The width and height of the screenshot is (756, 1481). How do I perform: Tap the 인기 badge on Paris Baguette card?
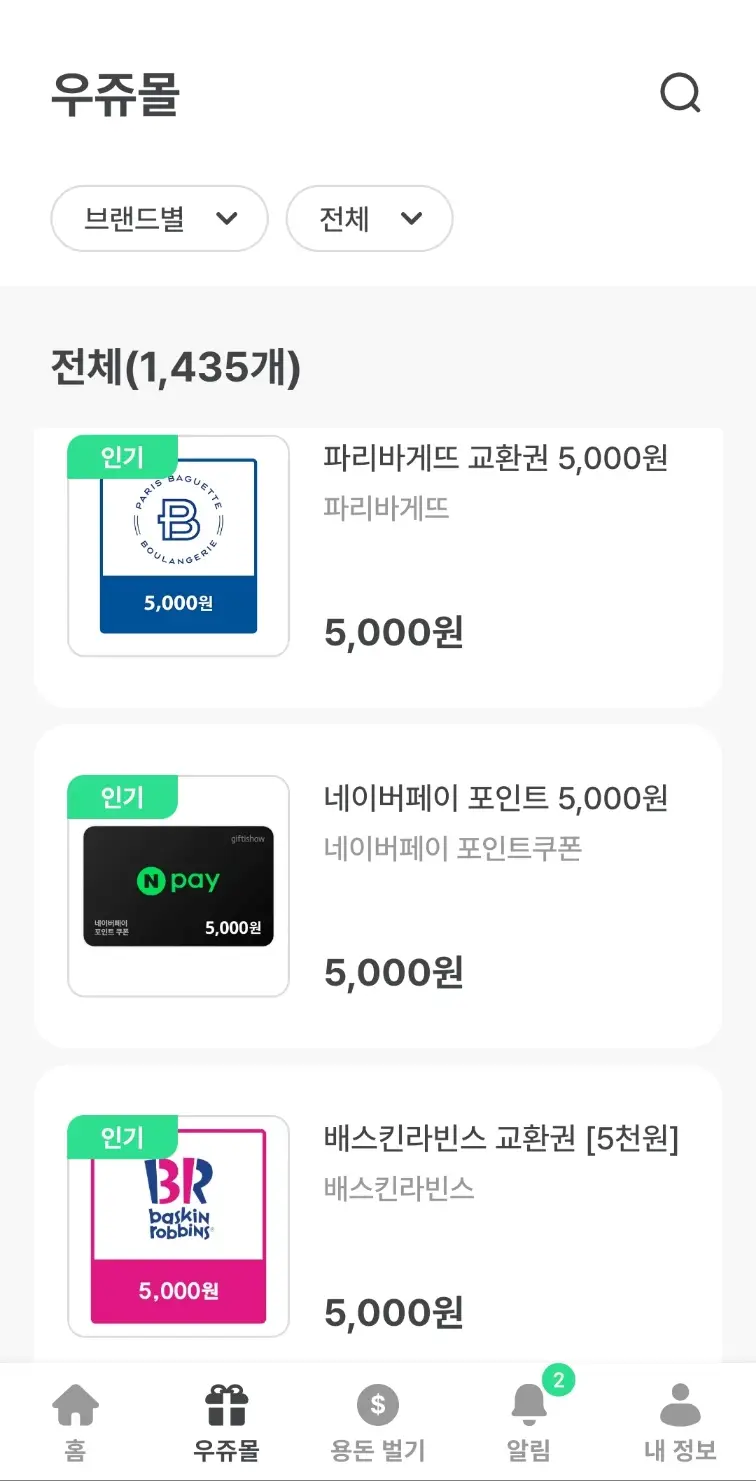click(122, 456)
